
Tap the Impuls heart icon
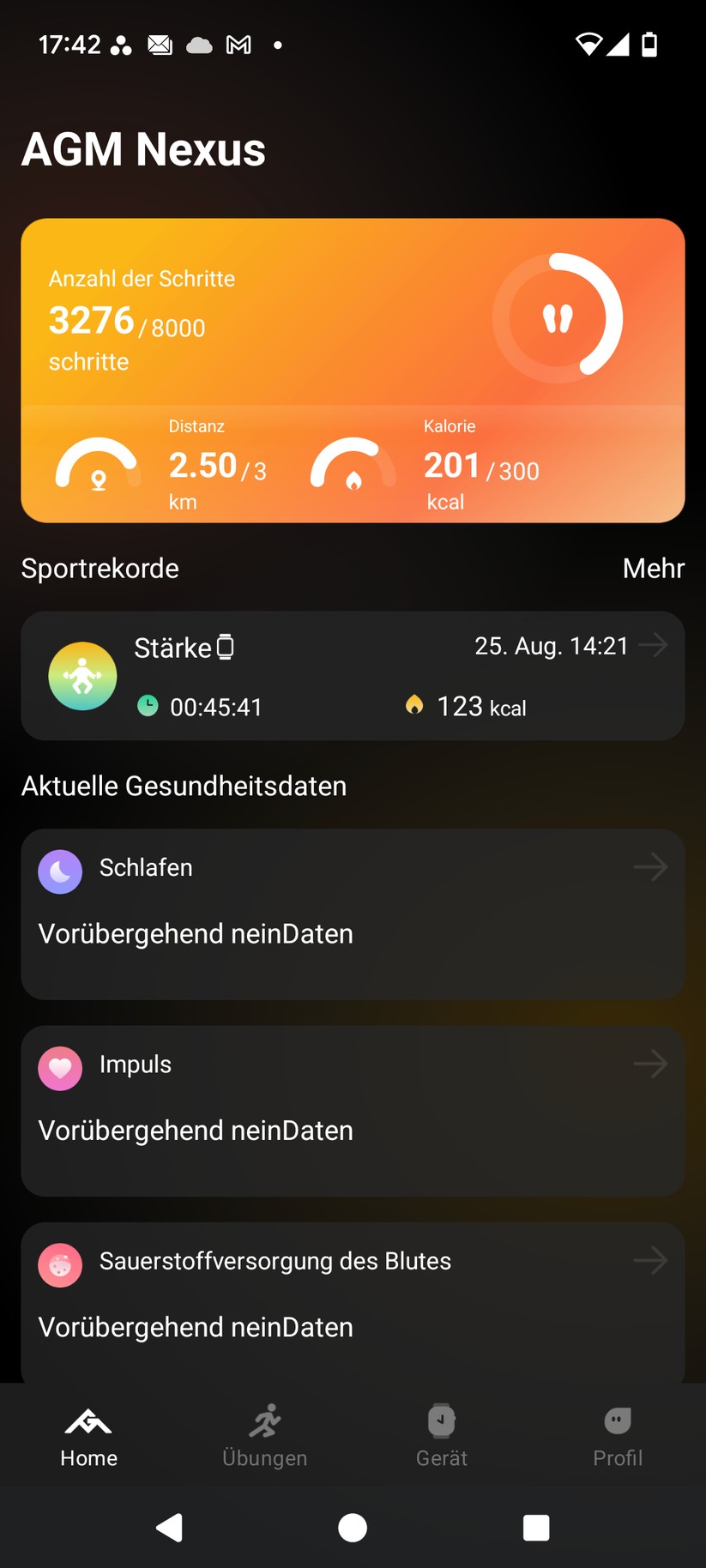60,1069
